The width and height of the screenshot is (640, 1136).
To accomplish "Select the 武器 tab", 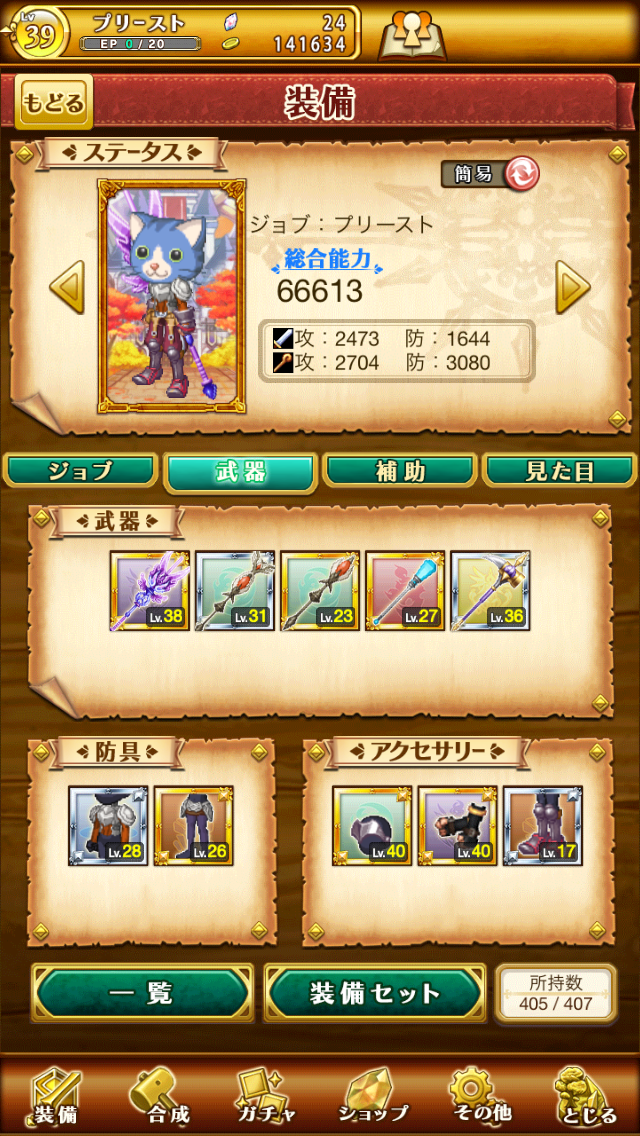I will (241, 472).
